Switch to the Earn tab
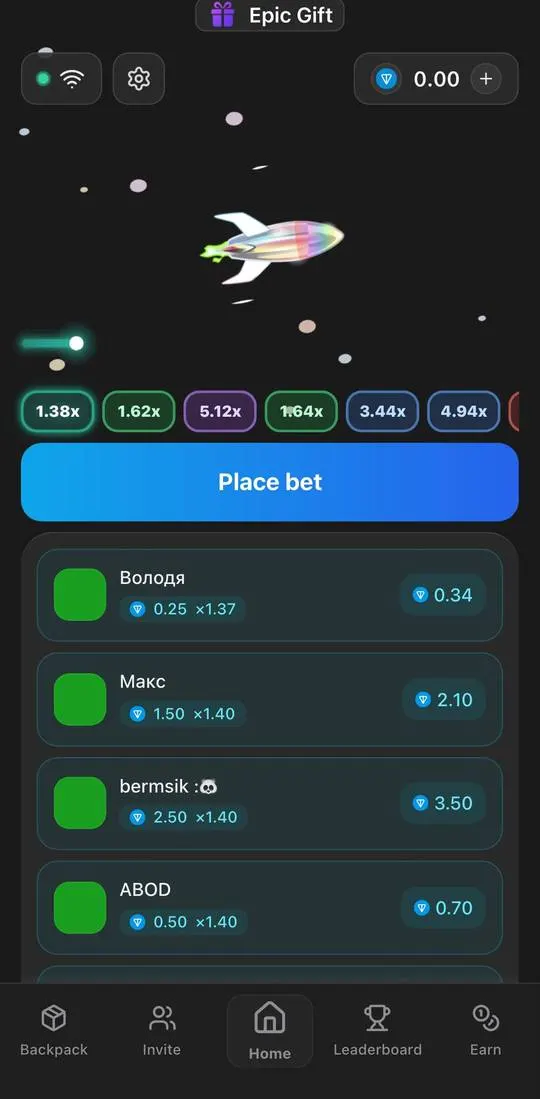Viewport: 540px width, 1099px height. (485, 1031)
